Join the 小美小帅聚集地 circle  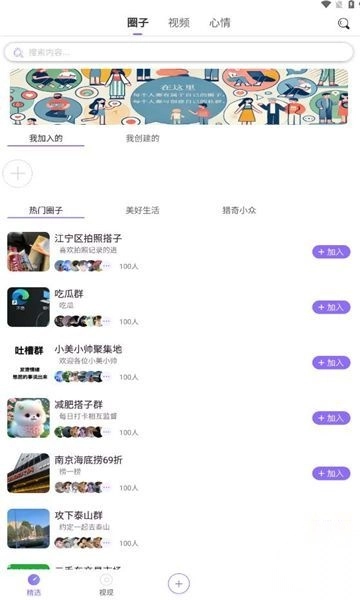click(x=331, y=362)
